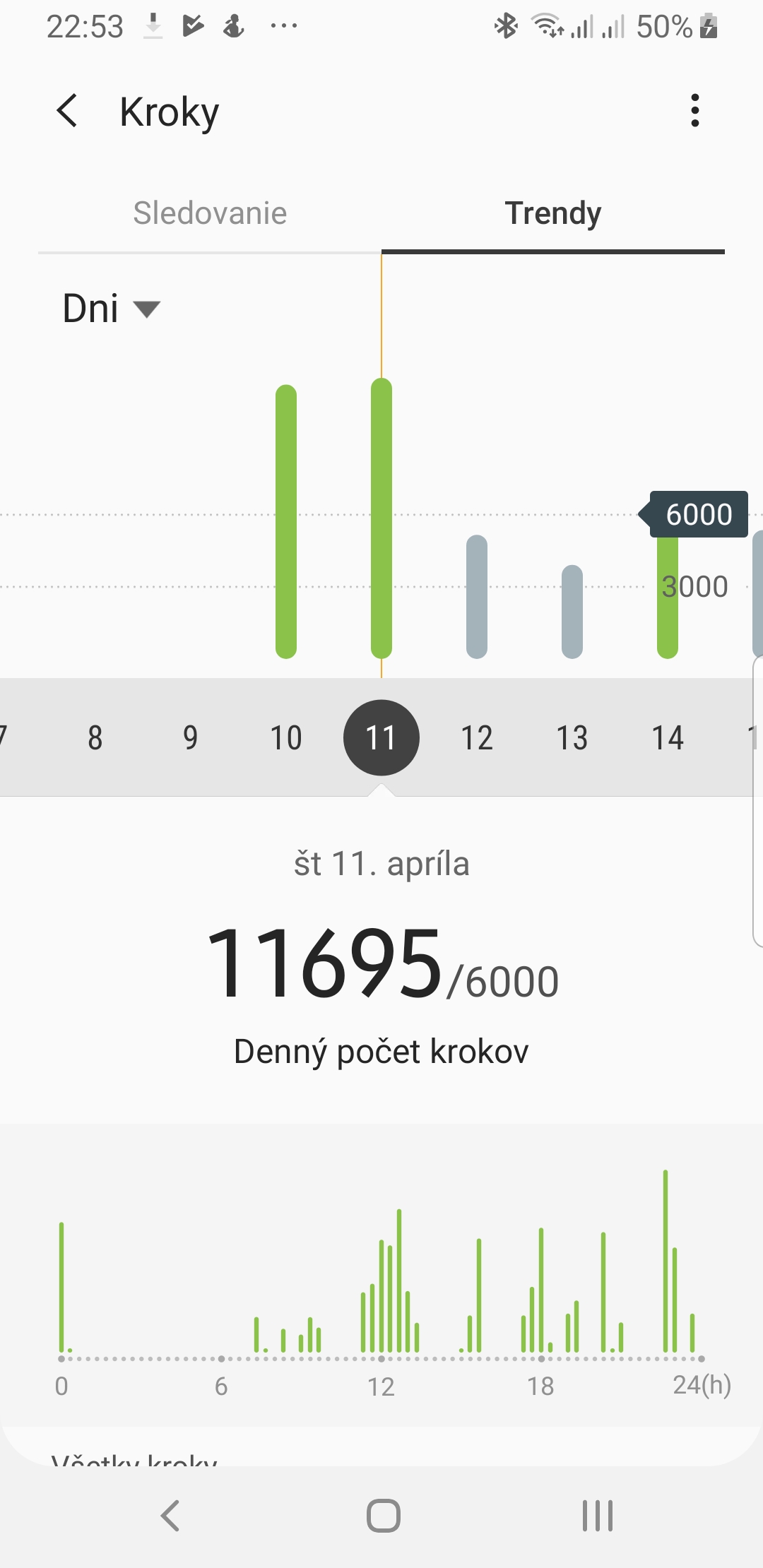
Task: Tap the system home button
Action: point(383,1515)
